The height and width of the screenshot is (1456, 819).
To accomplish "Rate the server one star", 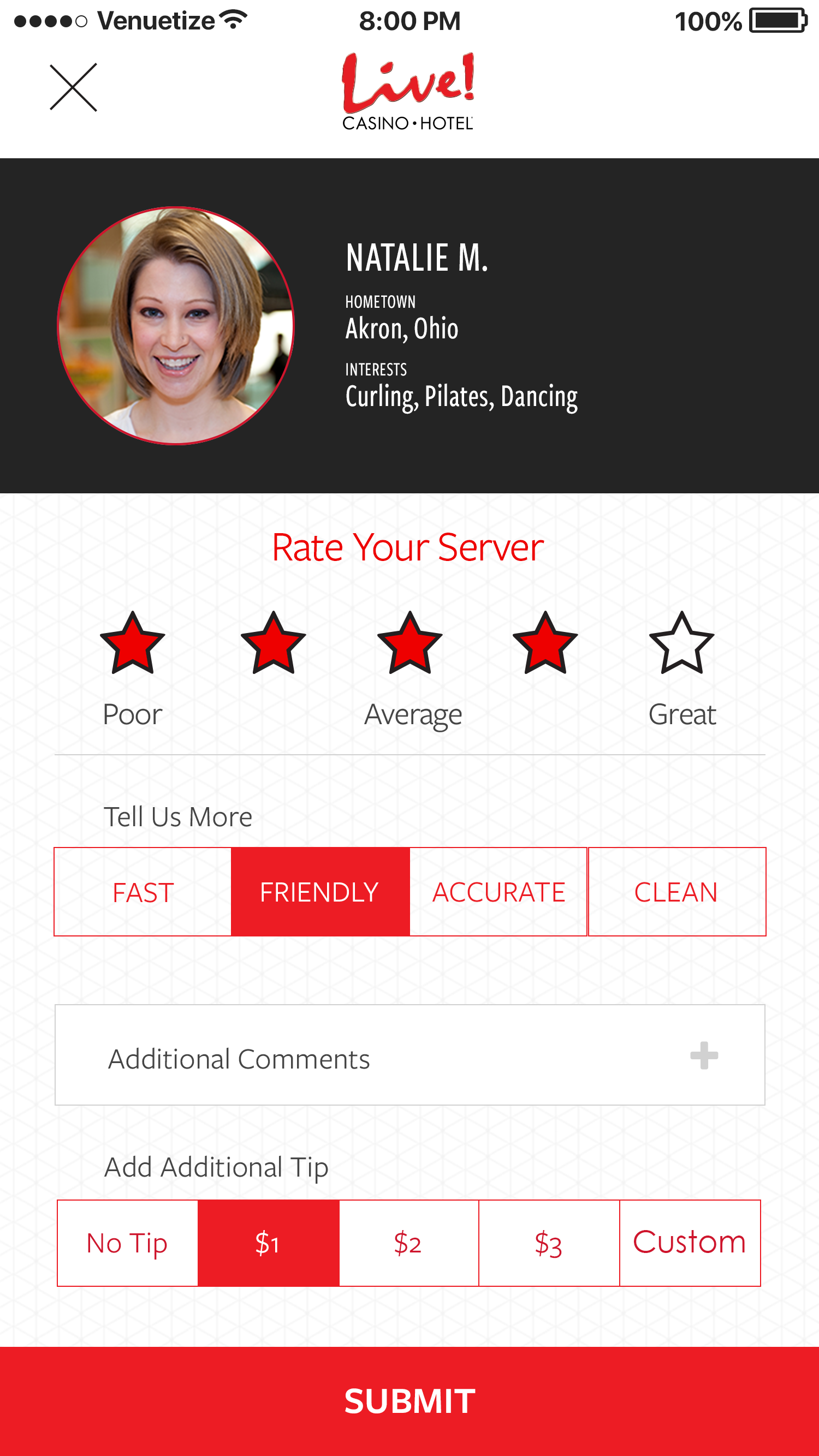I will pyautogui.click(x=132, y=644).
